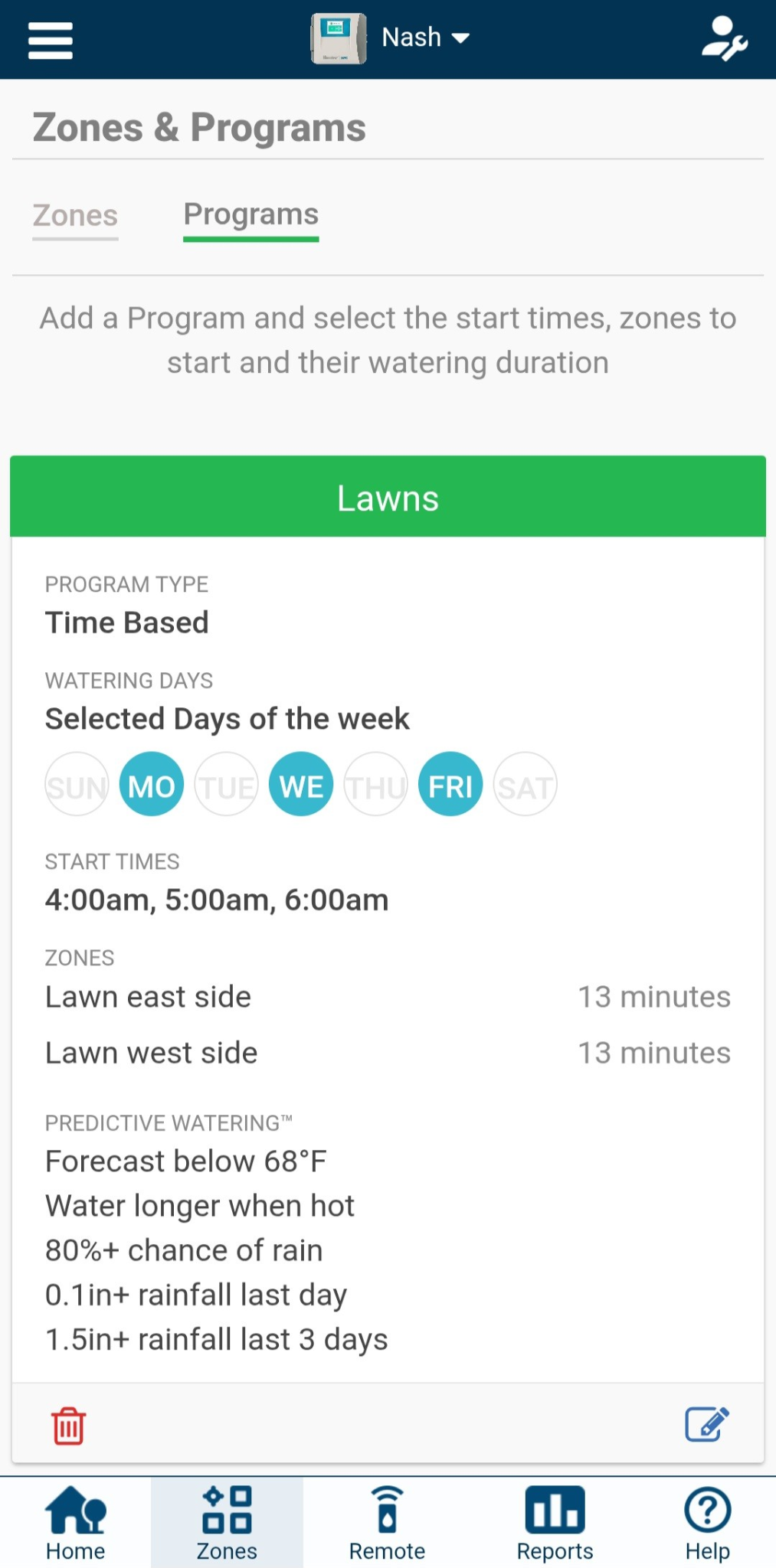776x1568 pixels.
Task: Switch to the Zones tab
Action: [x=74, y=215]
